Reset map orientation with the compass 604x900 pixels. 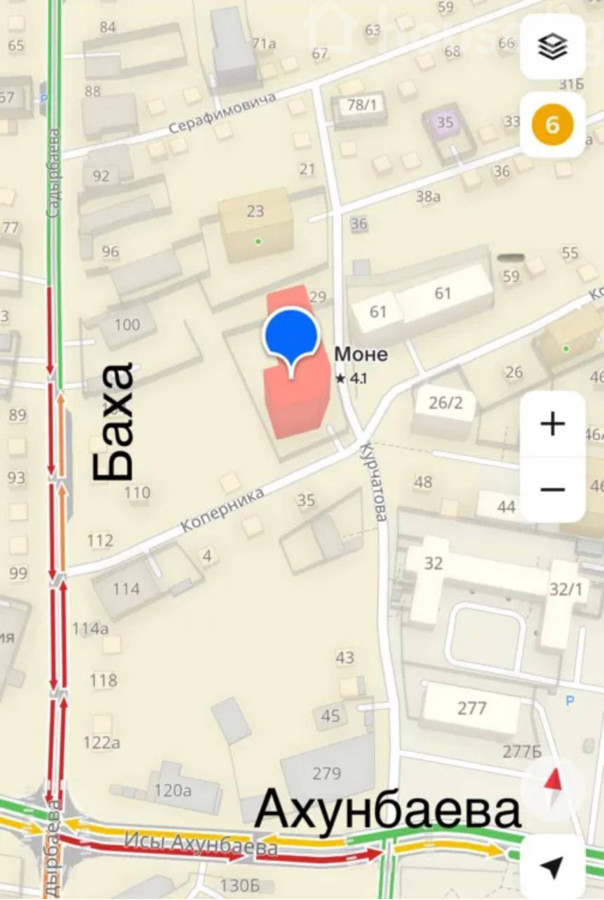pyautogui.click(x=552, y=789)
